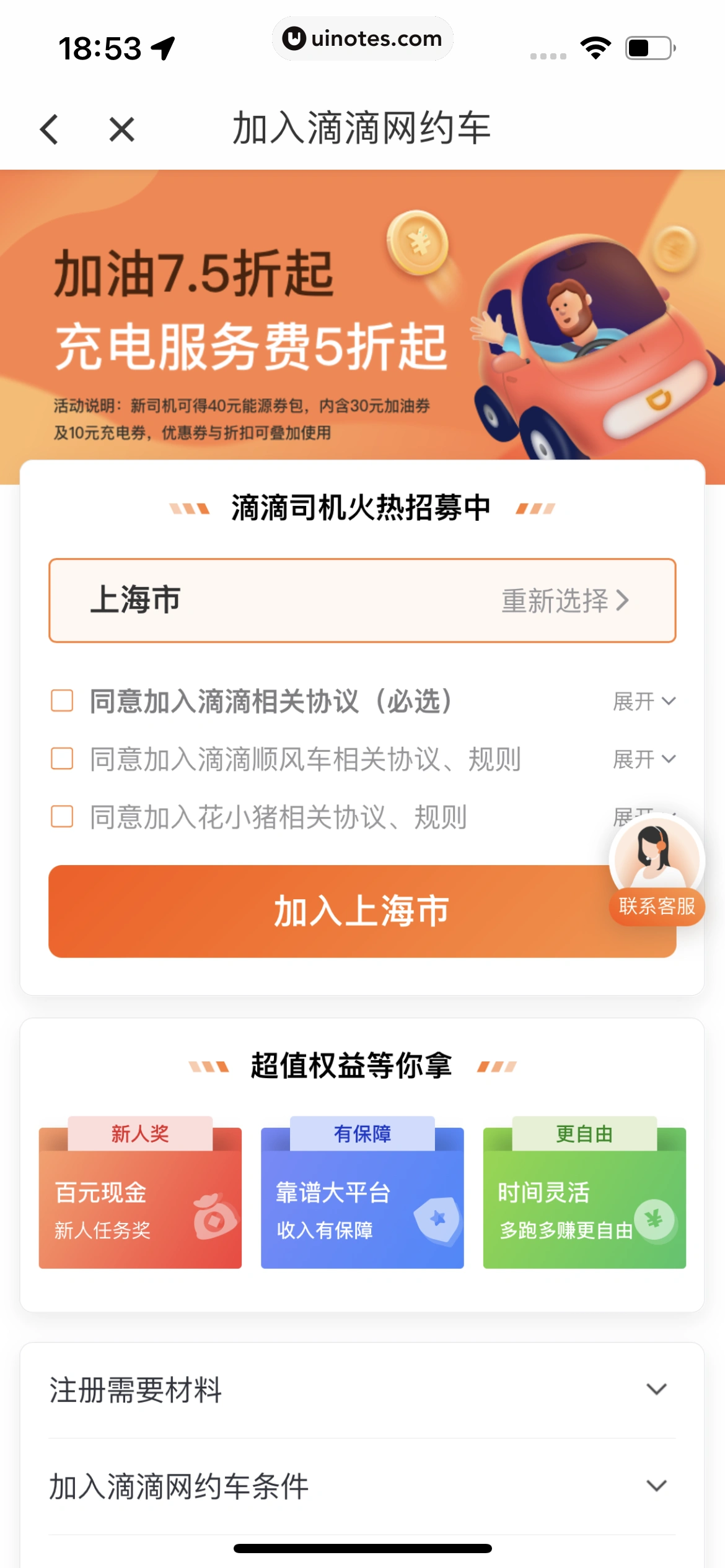Tick the 滴滴顺风车相关协议 checkbox
725x1568 pixels.
[62, 759]
